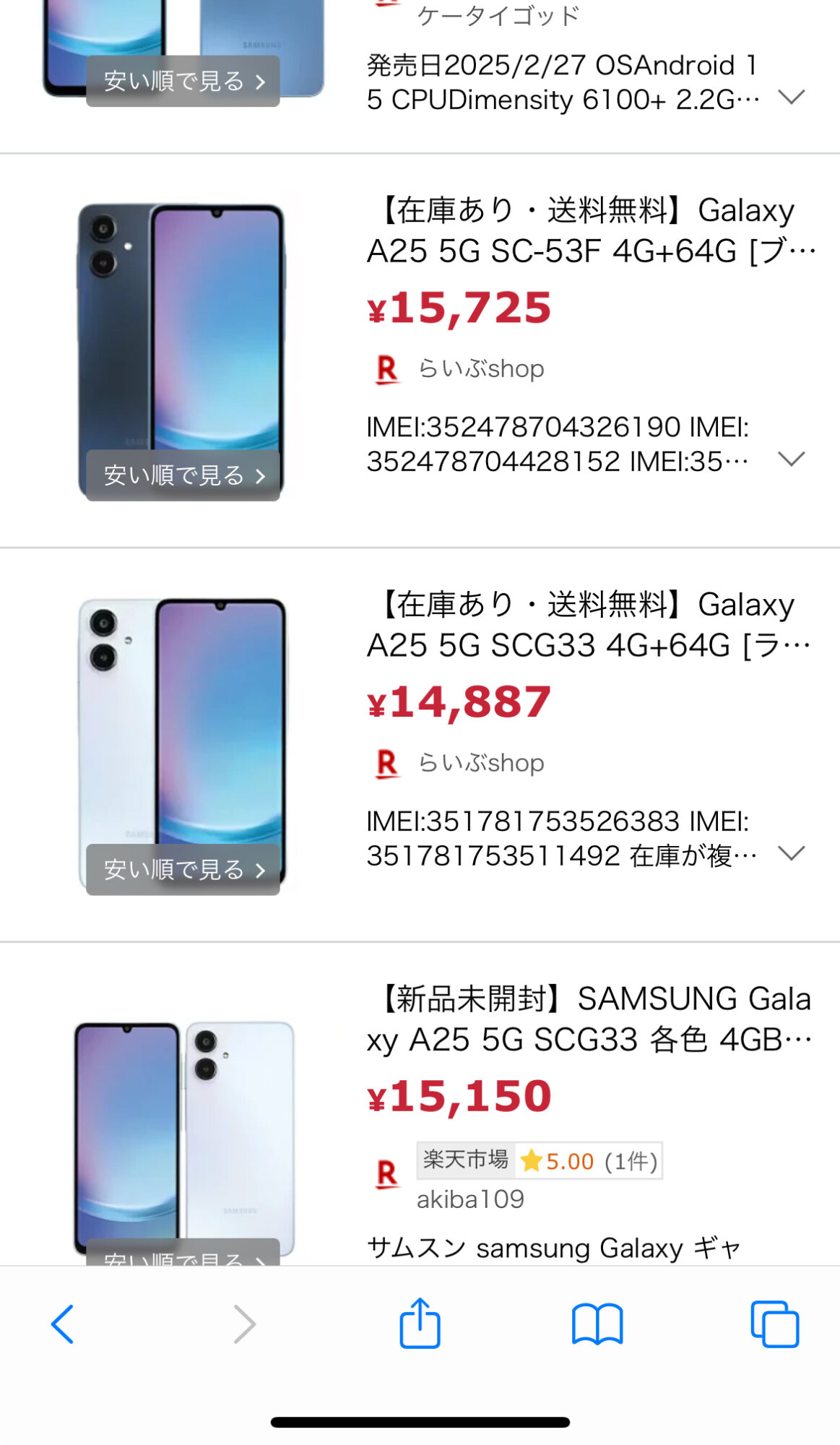Tap 安い順で見る on the ケータイゴッド listing
Viewport: 840px width, 1445px height.
(183, 81)
